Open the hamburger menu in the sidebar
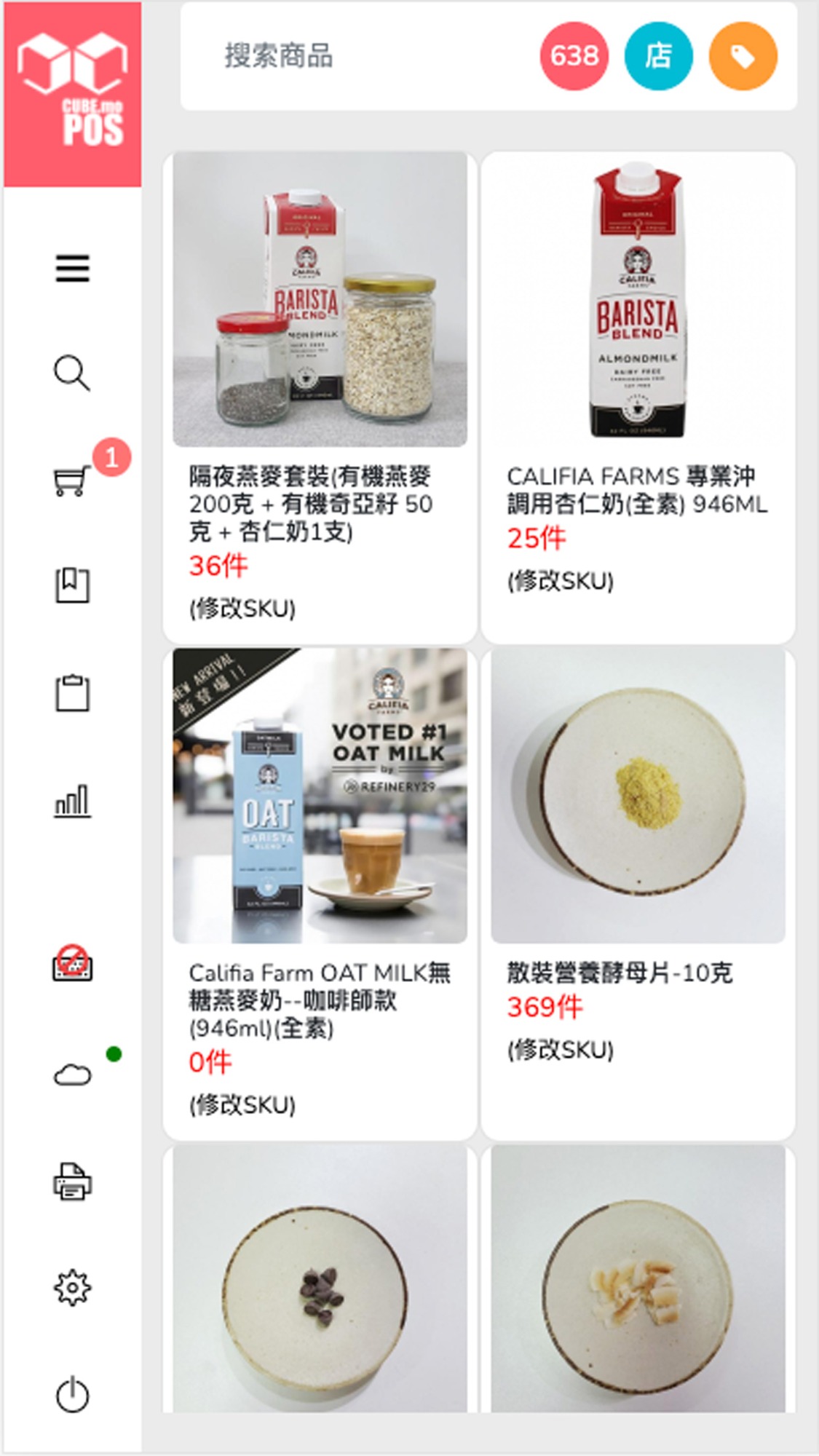The width and height of the screenshot is (819, 1456). tap(72, 269)
